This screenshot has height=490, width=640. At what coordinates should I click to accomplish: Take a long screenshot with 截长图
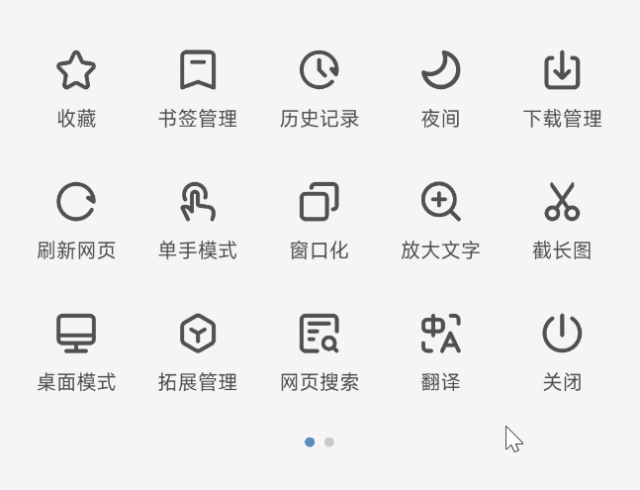point(562,202)
